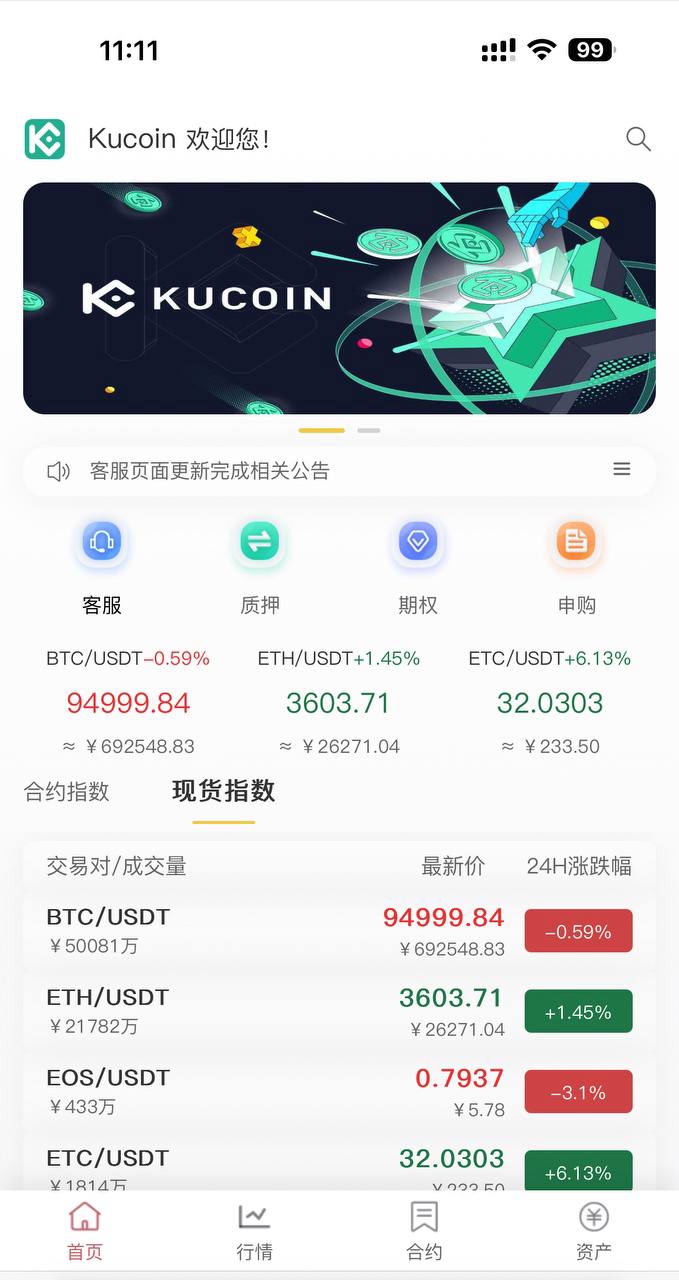Go to the 行情 market tab
Screen dimensions: 679x1280
pos(254,1231)
